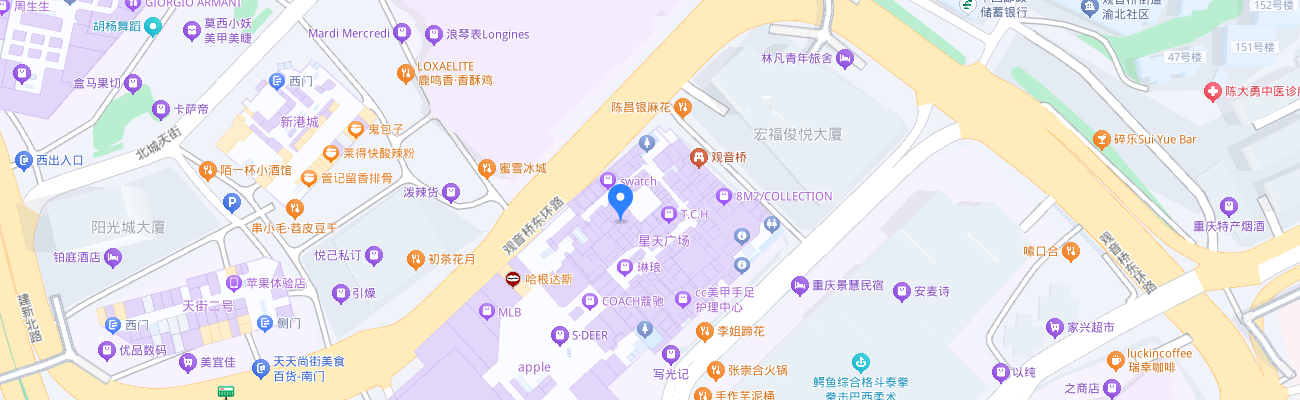Open the COACH蔻驰 shop marker
This screenshot has width=1300, height=400.
pos(587,301)
